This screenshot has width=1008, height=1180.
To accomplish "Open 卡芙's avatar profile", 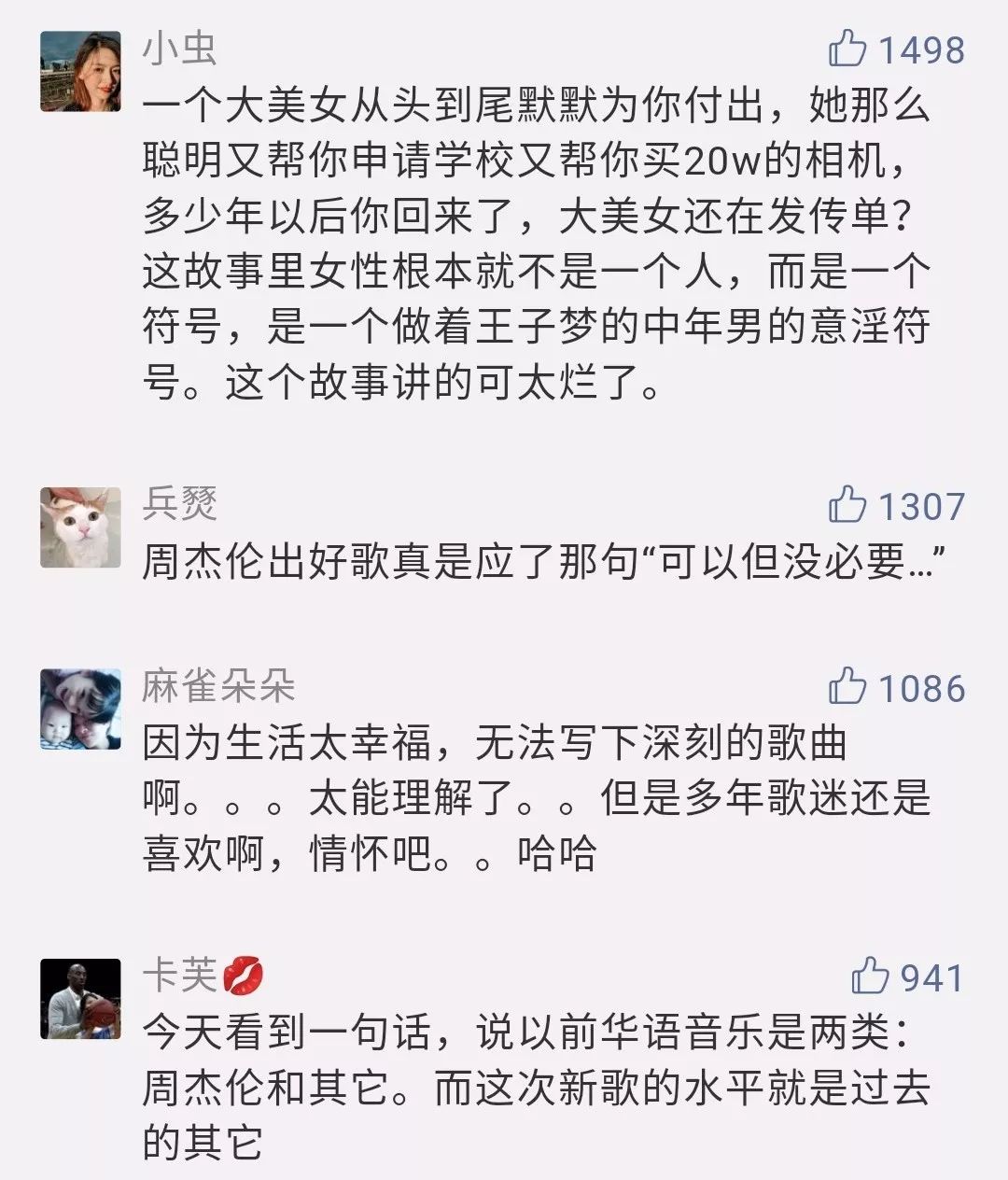I will point(81,999).
